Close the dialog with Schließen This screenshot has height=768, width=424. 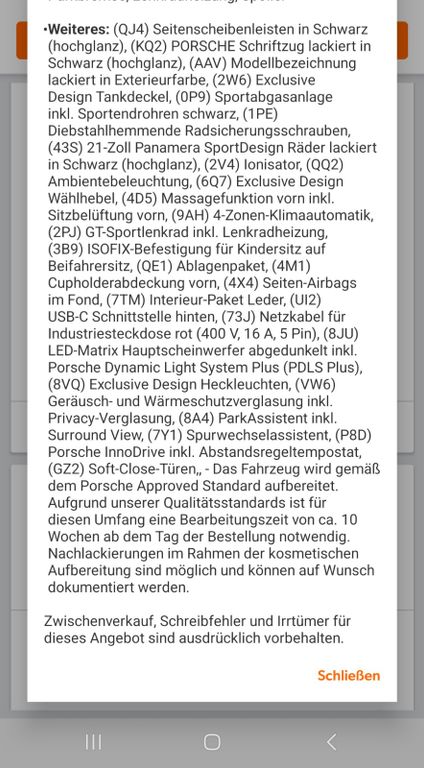pos(349,675)
